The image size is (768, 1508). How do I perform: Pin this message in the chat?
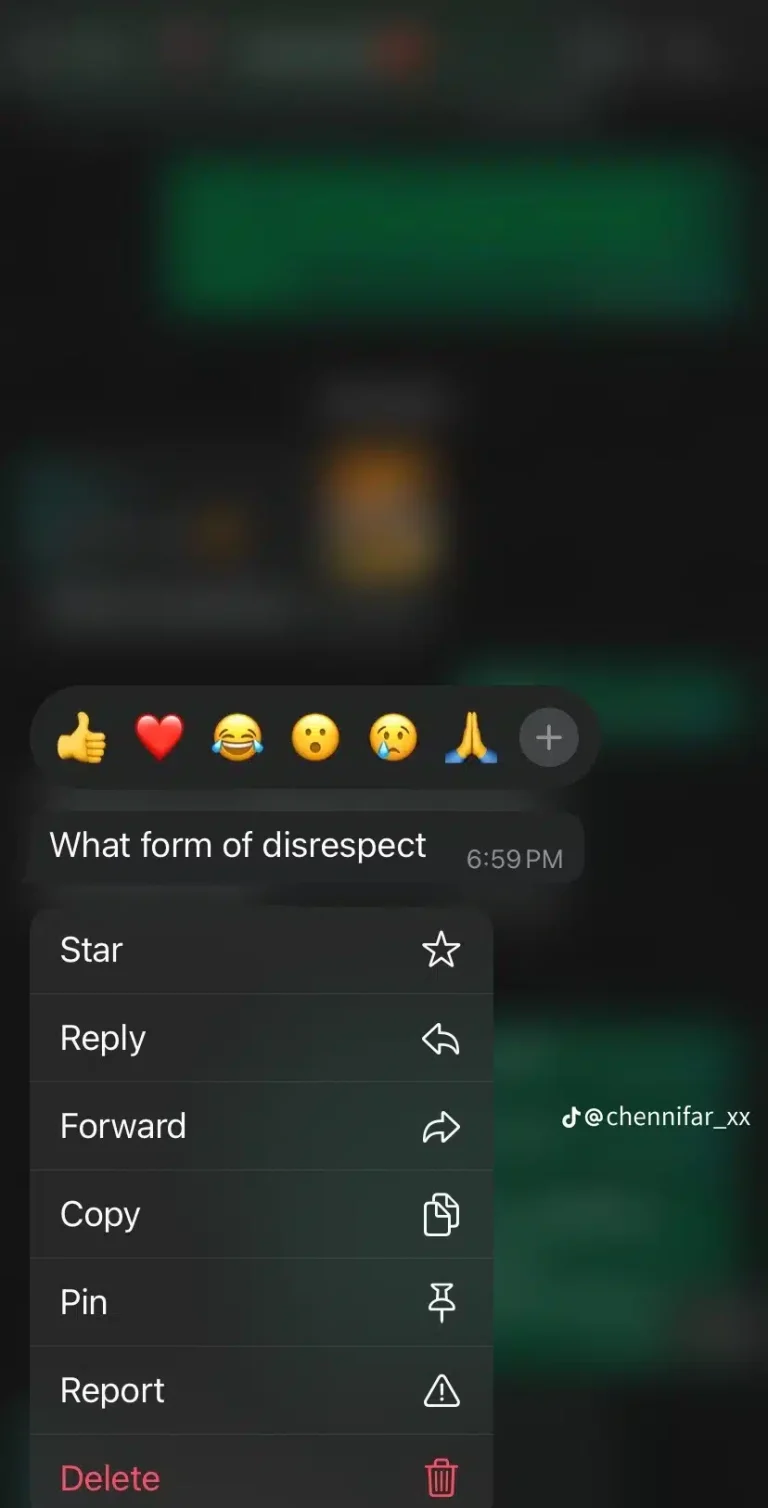(x=260, y=1302)
